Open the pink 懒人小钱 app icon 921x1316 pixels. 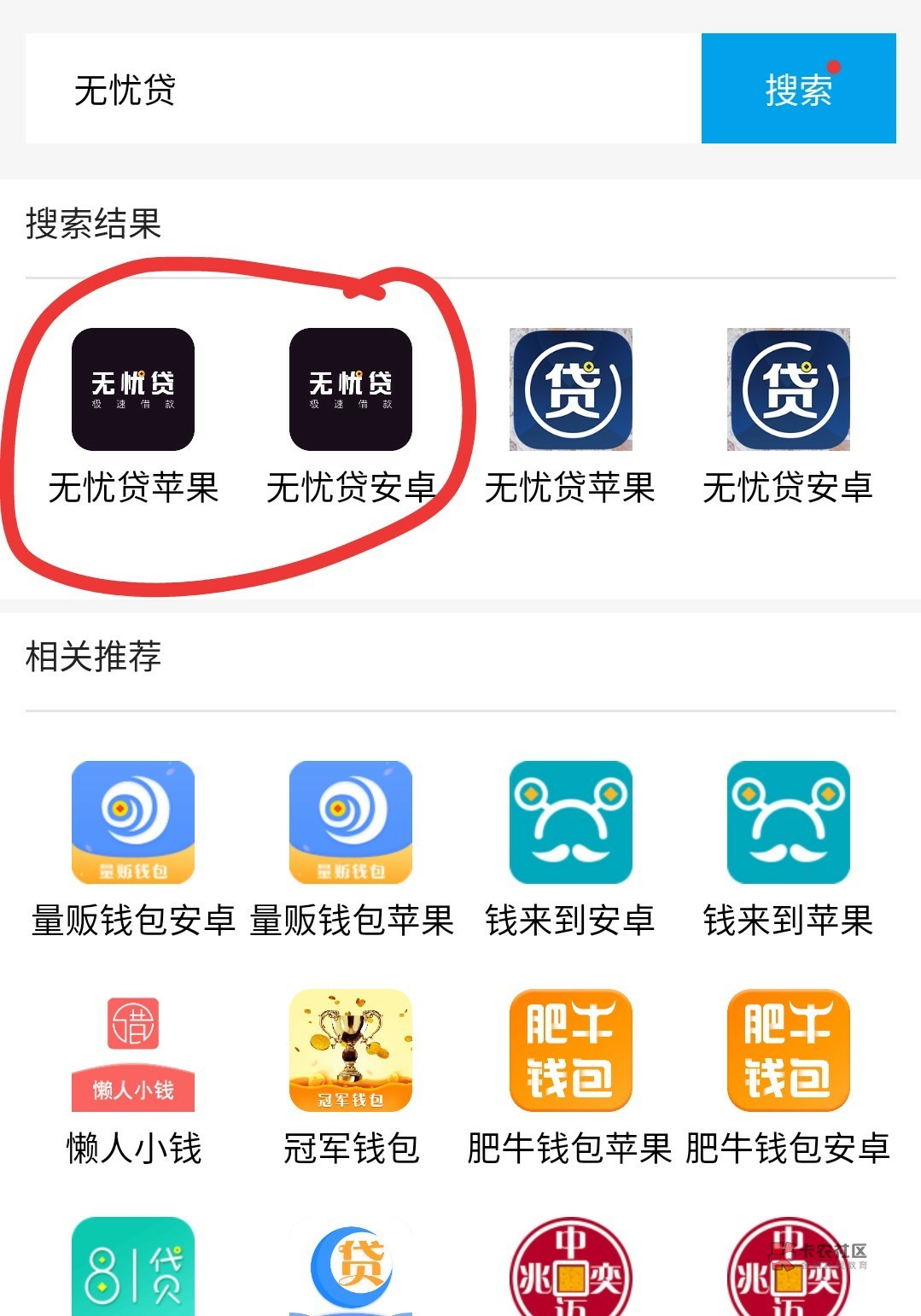132,1050
